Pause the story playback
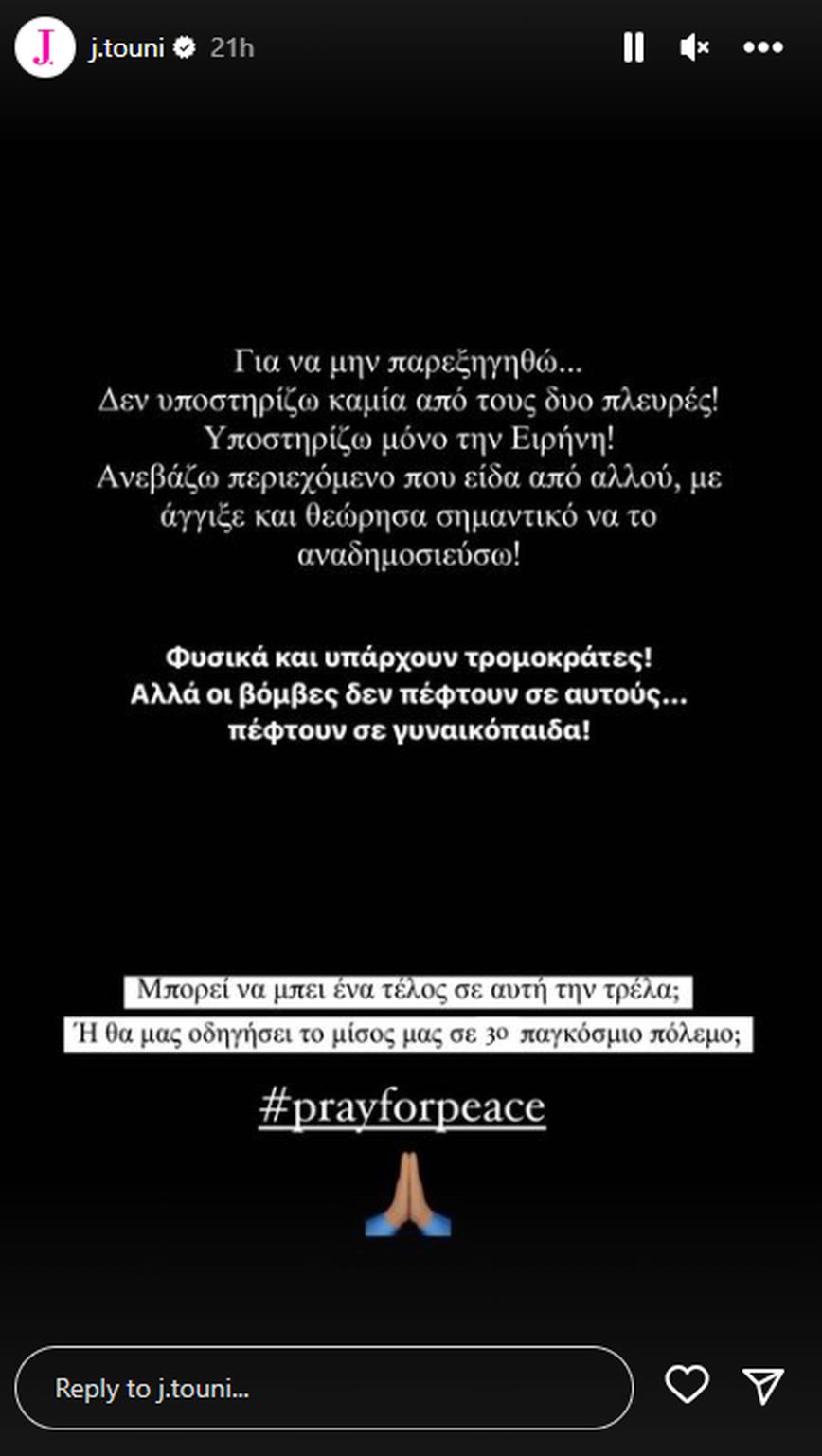822x1456 pixels. pos(634,47)
